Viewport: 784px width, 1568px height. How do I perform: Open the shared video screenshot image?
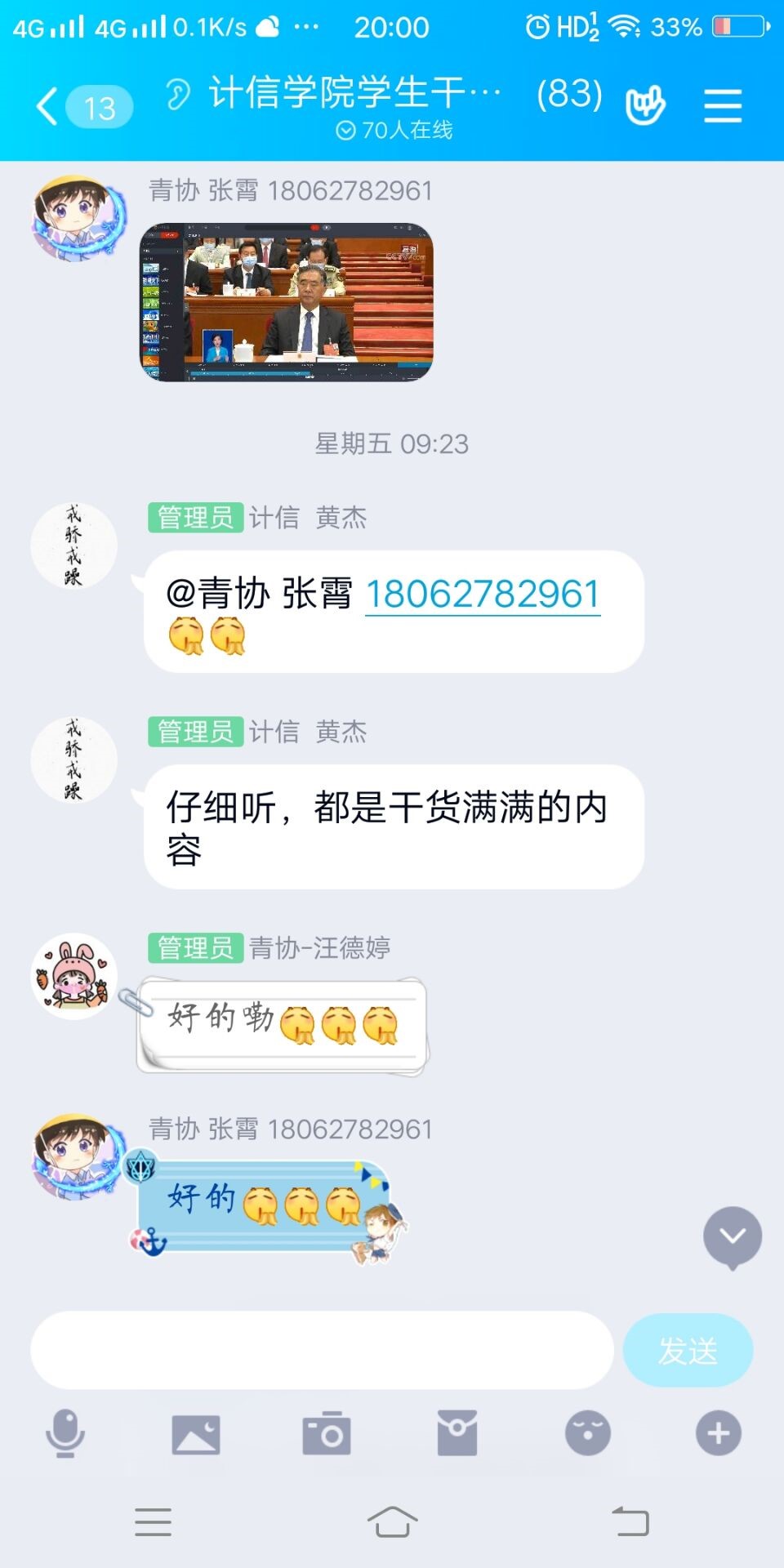(x=287, y=302)
